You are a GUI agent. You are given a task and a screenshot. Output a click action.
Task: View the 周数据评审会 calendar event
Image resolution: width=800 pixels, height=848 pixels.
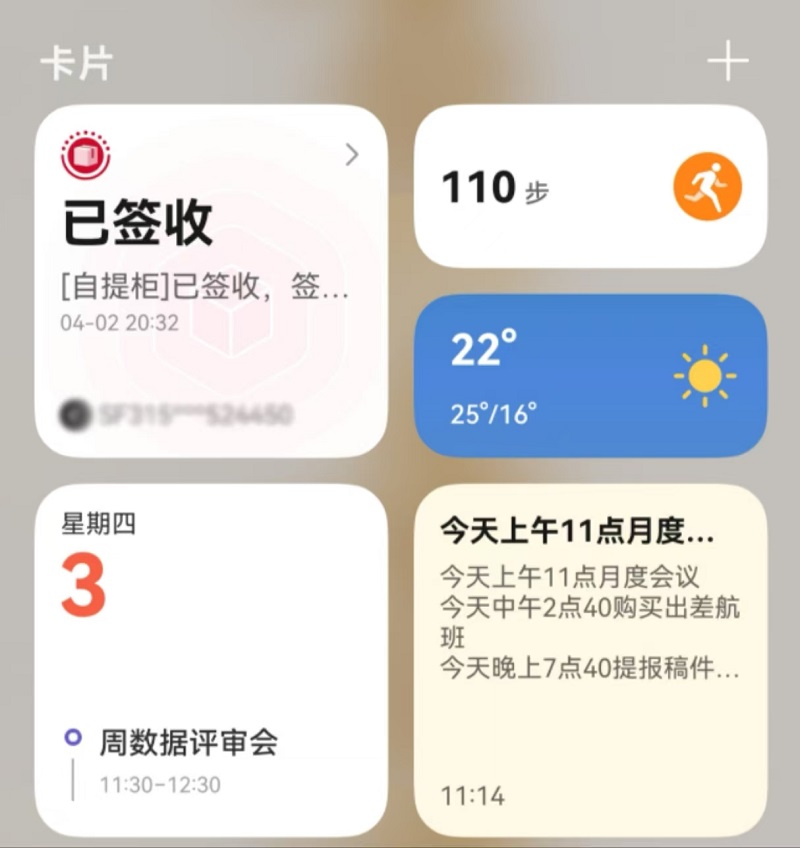pyautogui.click(x=188, y=743)
